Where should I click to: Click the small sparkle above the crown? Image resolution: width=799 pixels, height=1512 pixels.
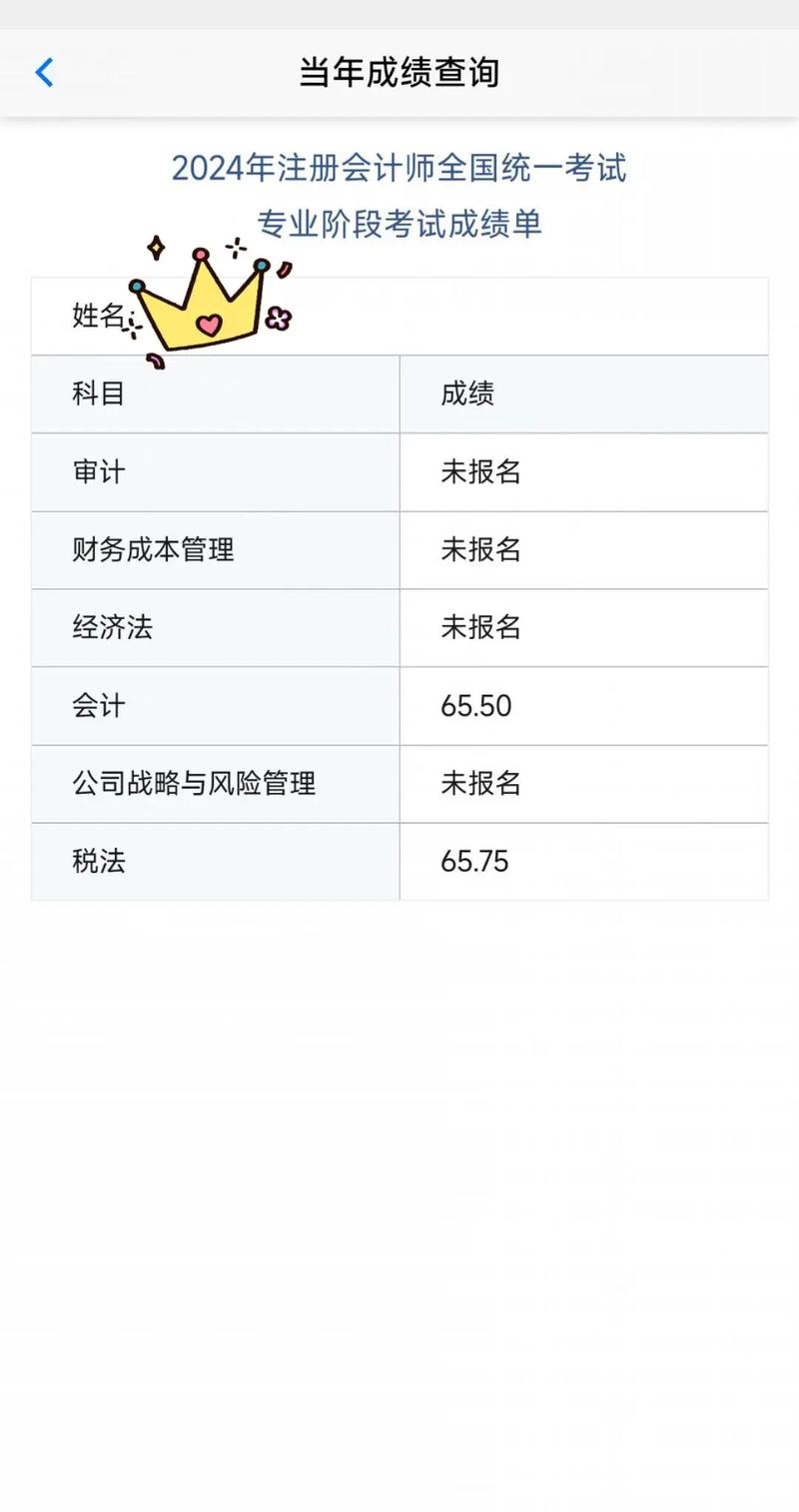(x=235, y=247)
